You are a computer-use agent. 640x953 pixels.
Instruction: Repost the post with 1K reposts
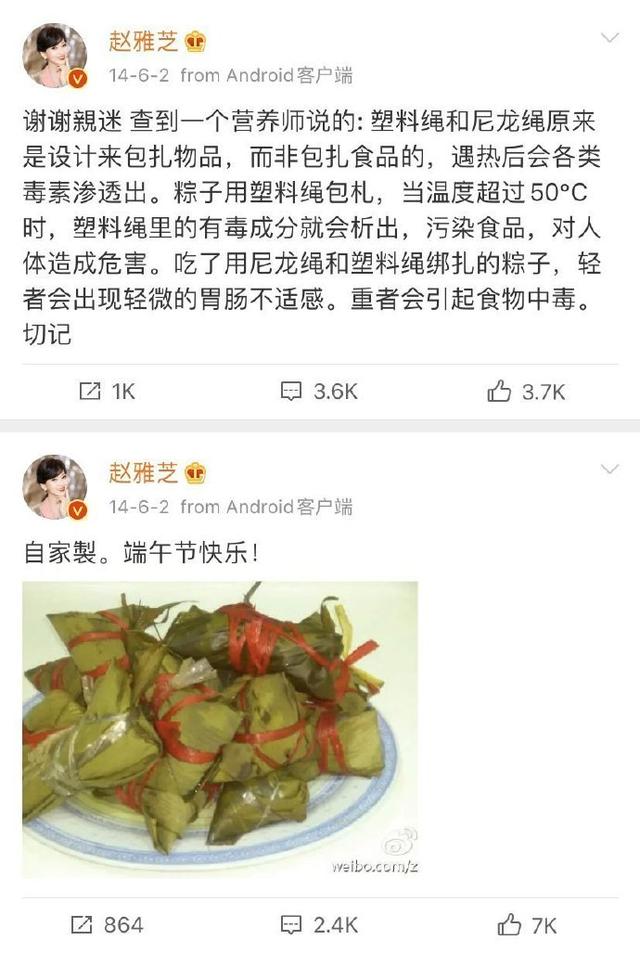106,391
